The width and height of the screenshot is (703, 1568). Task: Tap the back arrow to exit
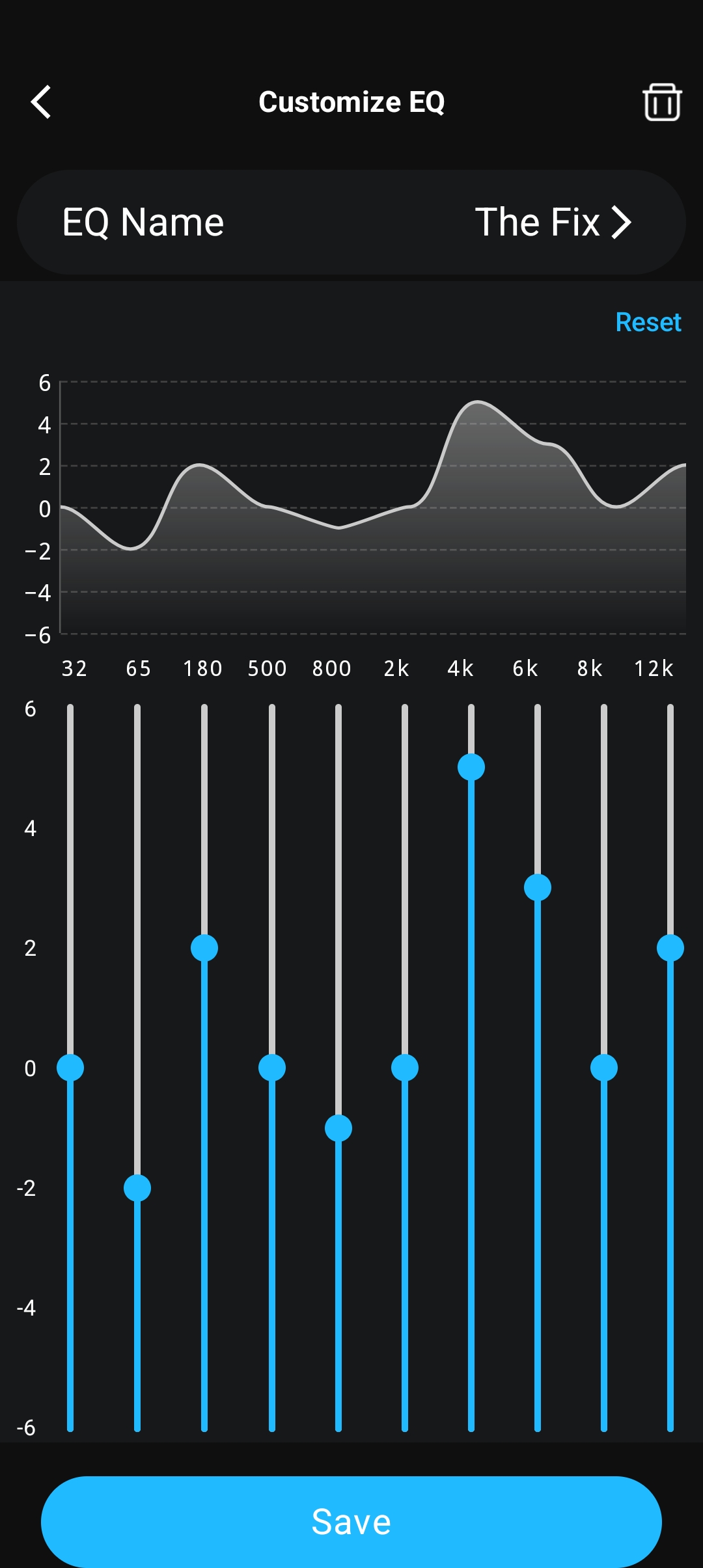(40, 103)
